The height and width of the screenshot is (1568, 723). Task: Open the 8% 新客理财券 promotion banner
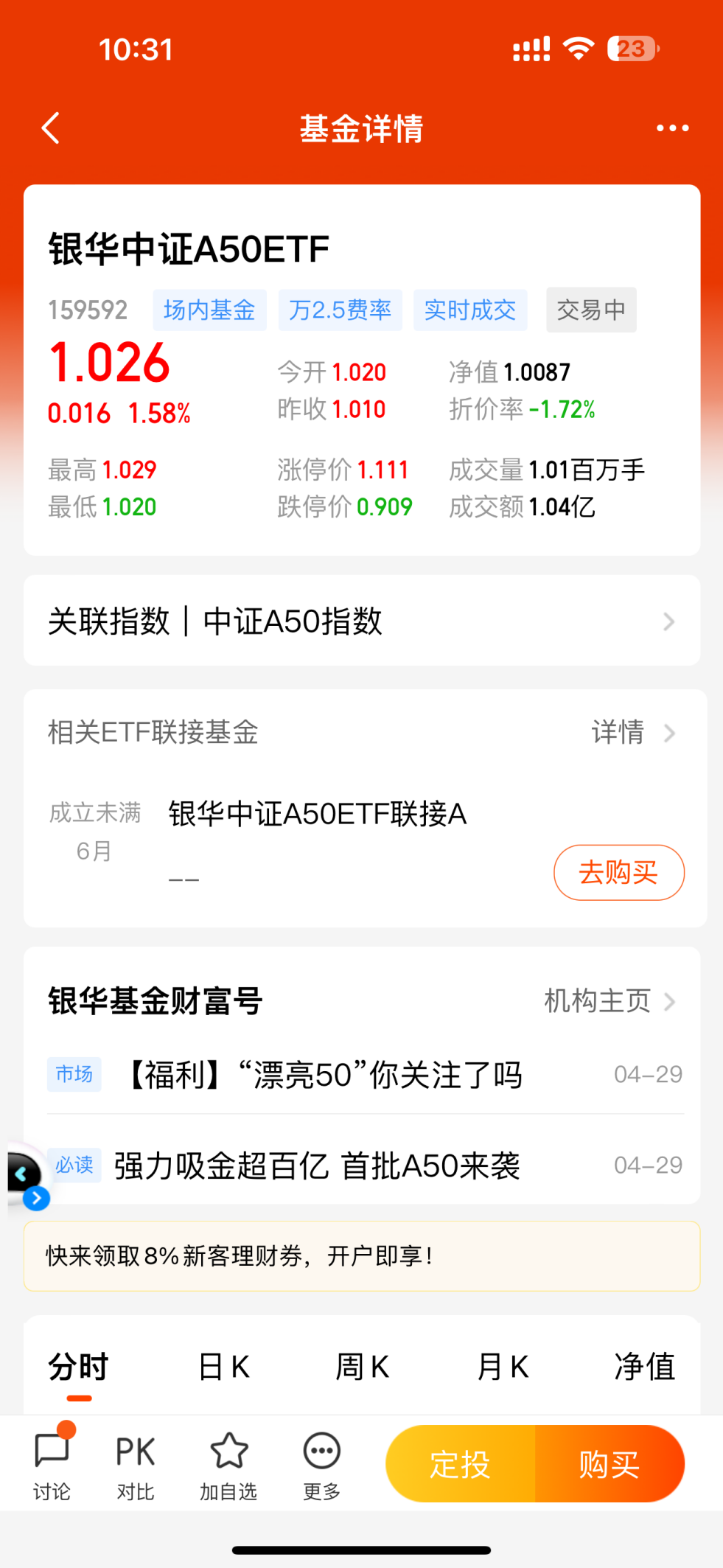pos(362,1255)
